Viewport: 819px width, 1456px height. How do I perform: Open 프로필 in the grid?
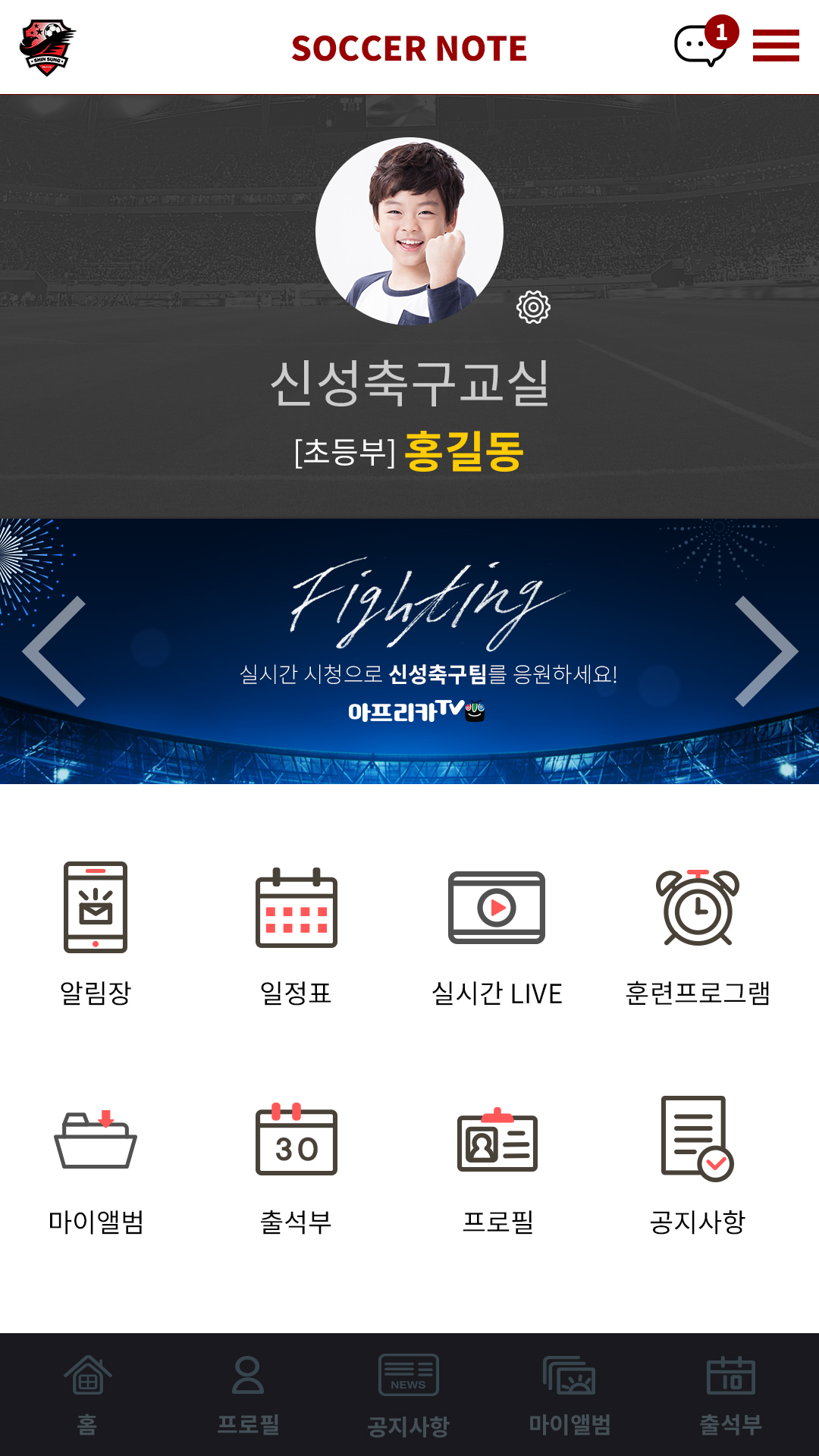click(497, 1164)
